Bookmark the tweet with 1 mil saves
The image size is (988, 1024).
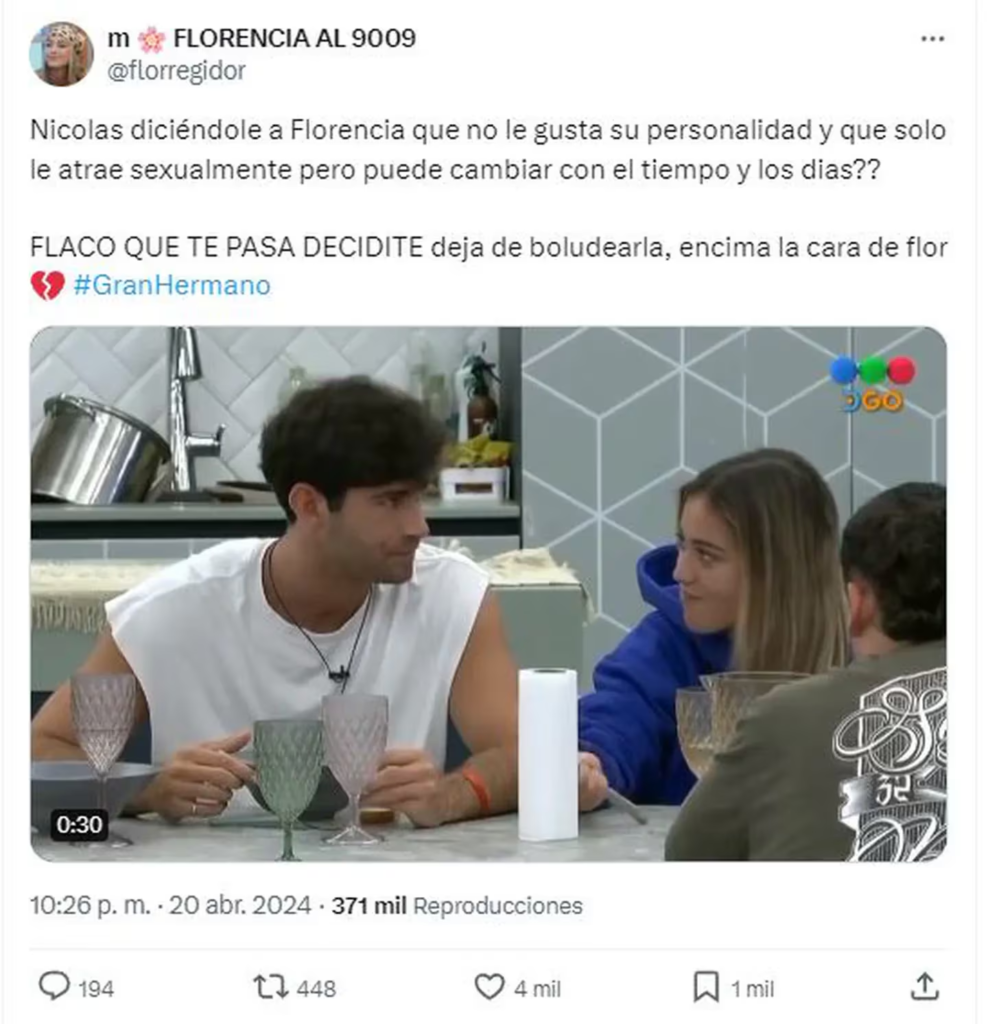pos(706,987)
